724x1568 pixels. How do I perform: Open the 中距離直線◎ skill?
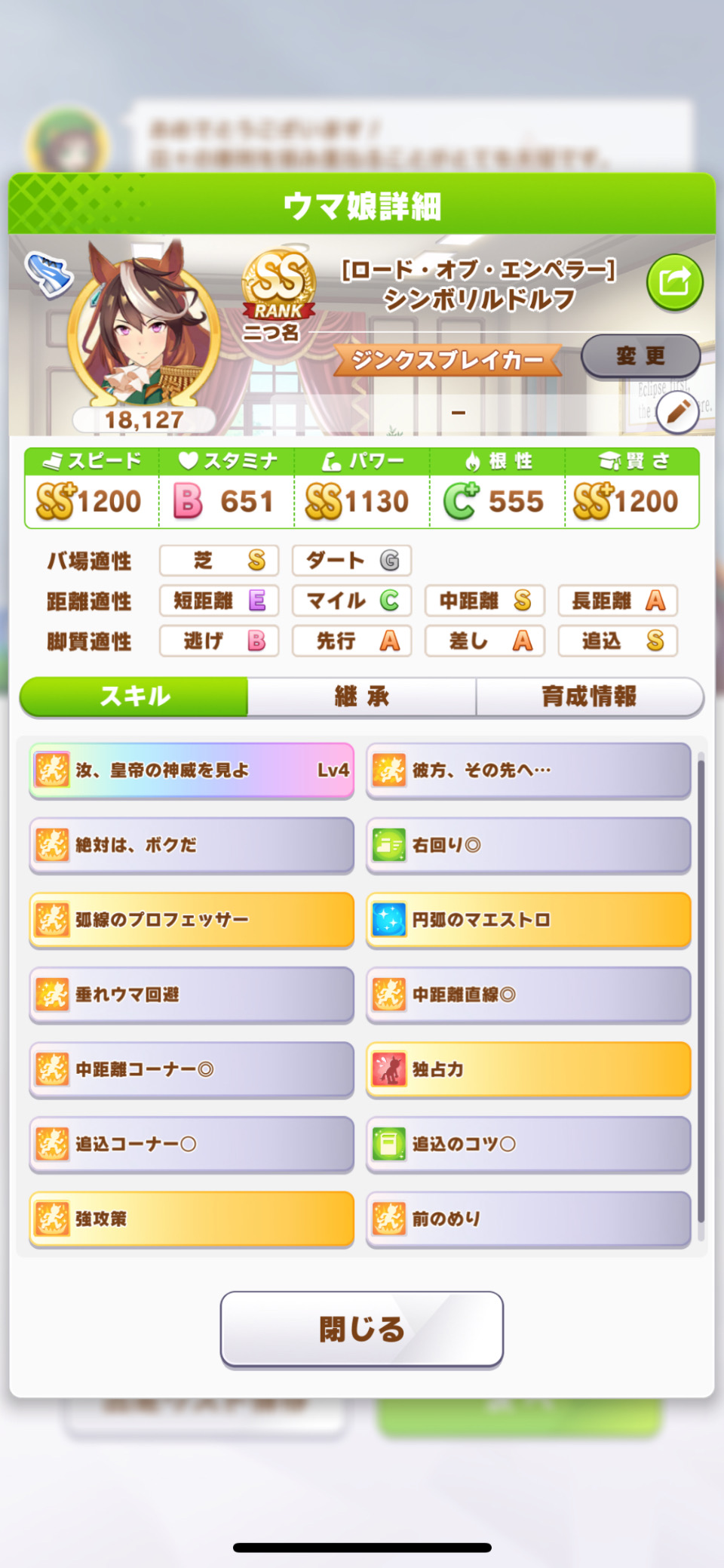pos(528,995)
